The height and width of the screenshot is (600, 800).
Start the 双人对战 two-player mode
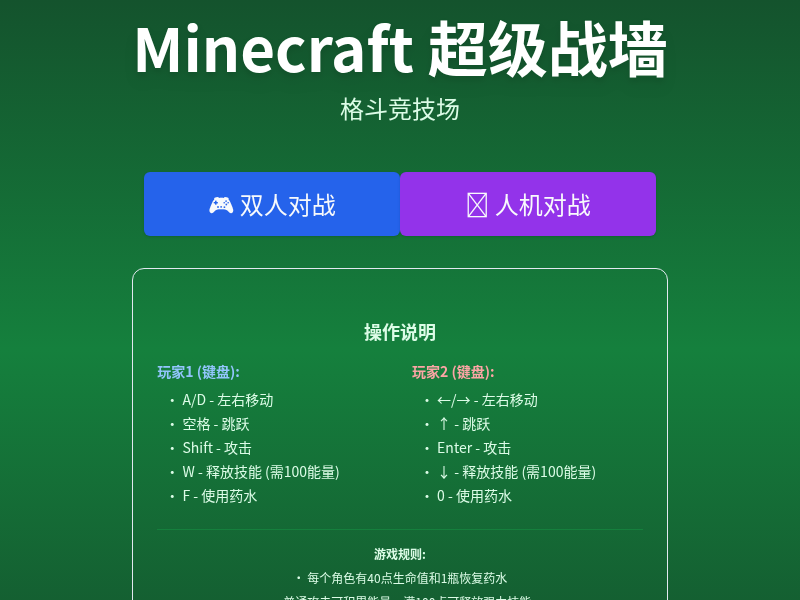272,204
